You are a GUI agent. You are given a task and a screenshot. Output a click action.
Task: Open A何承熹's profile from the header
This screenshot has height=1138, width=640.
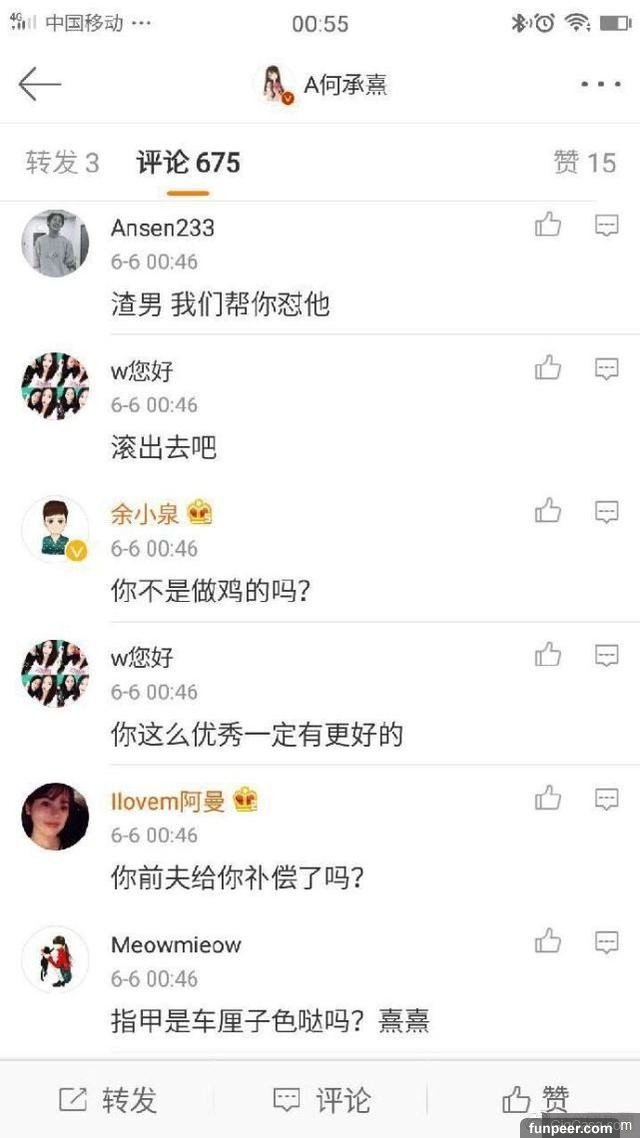(x=324, y=85)
